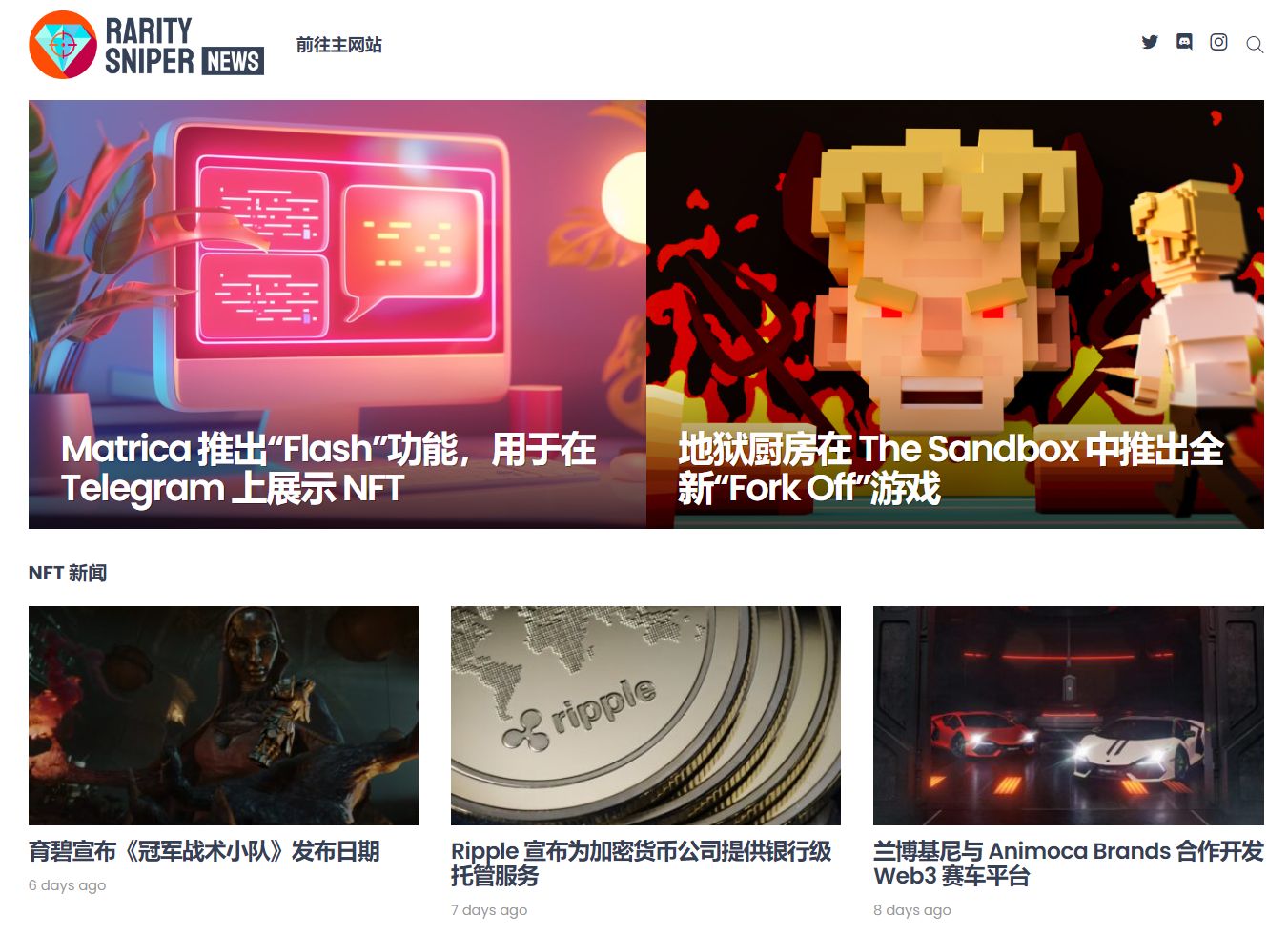Screen dimensions: 1288x935
Task: Open the Lamborghini cars article image
Action: click(1068, 715)
